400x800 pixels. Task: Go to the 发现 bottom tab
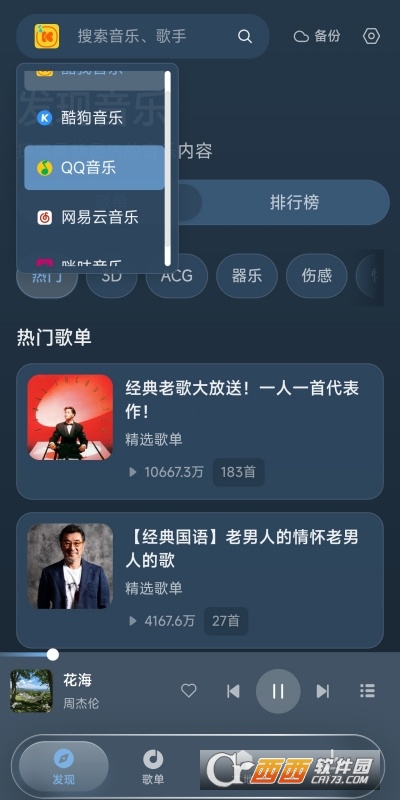tap(64, 766)
